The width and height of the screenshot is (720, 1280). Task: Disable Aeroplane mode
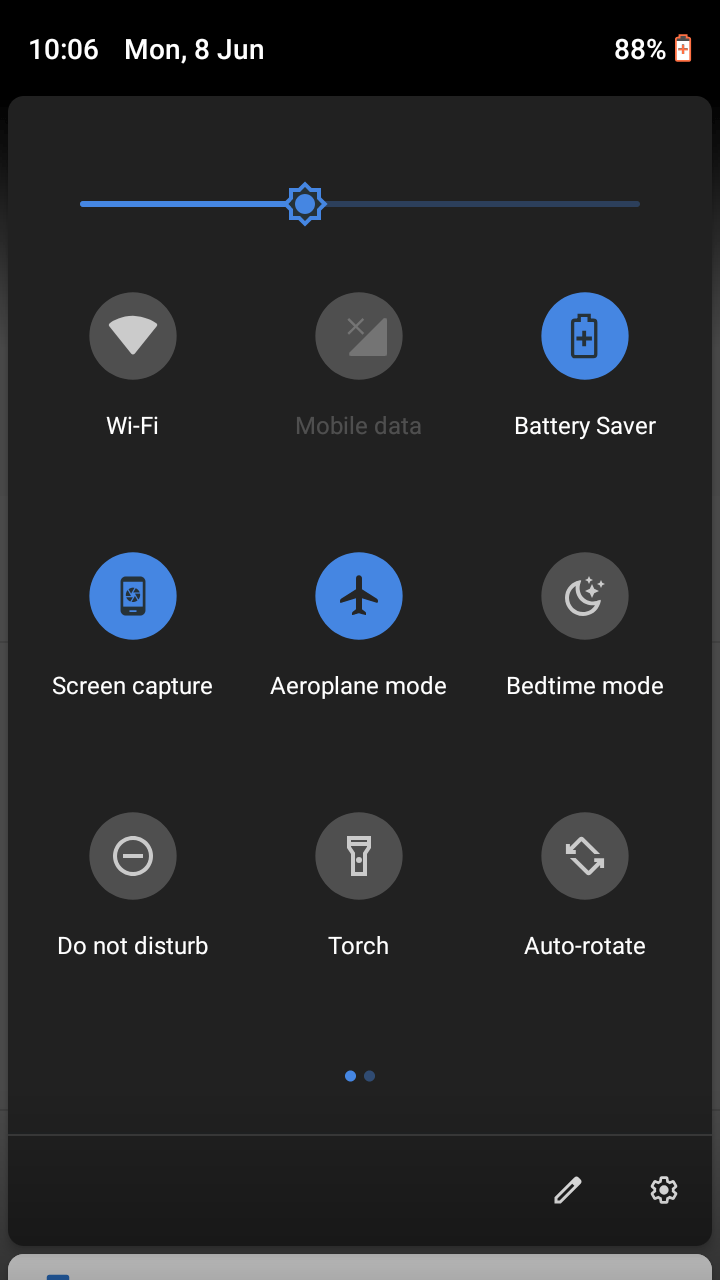(x=359, y=596)
